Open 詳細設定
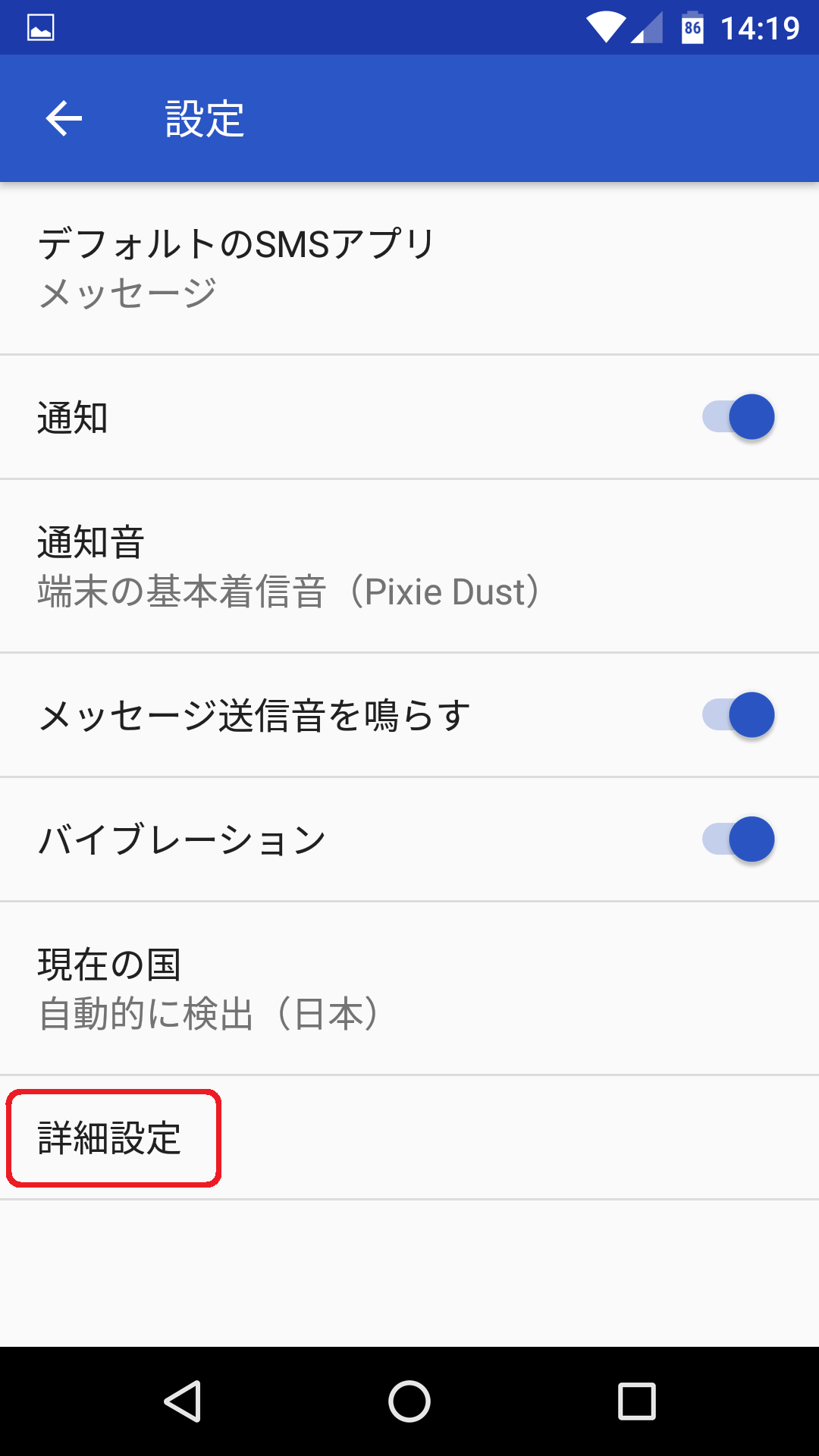 [409, 1137]
